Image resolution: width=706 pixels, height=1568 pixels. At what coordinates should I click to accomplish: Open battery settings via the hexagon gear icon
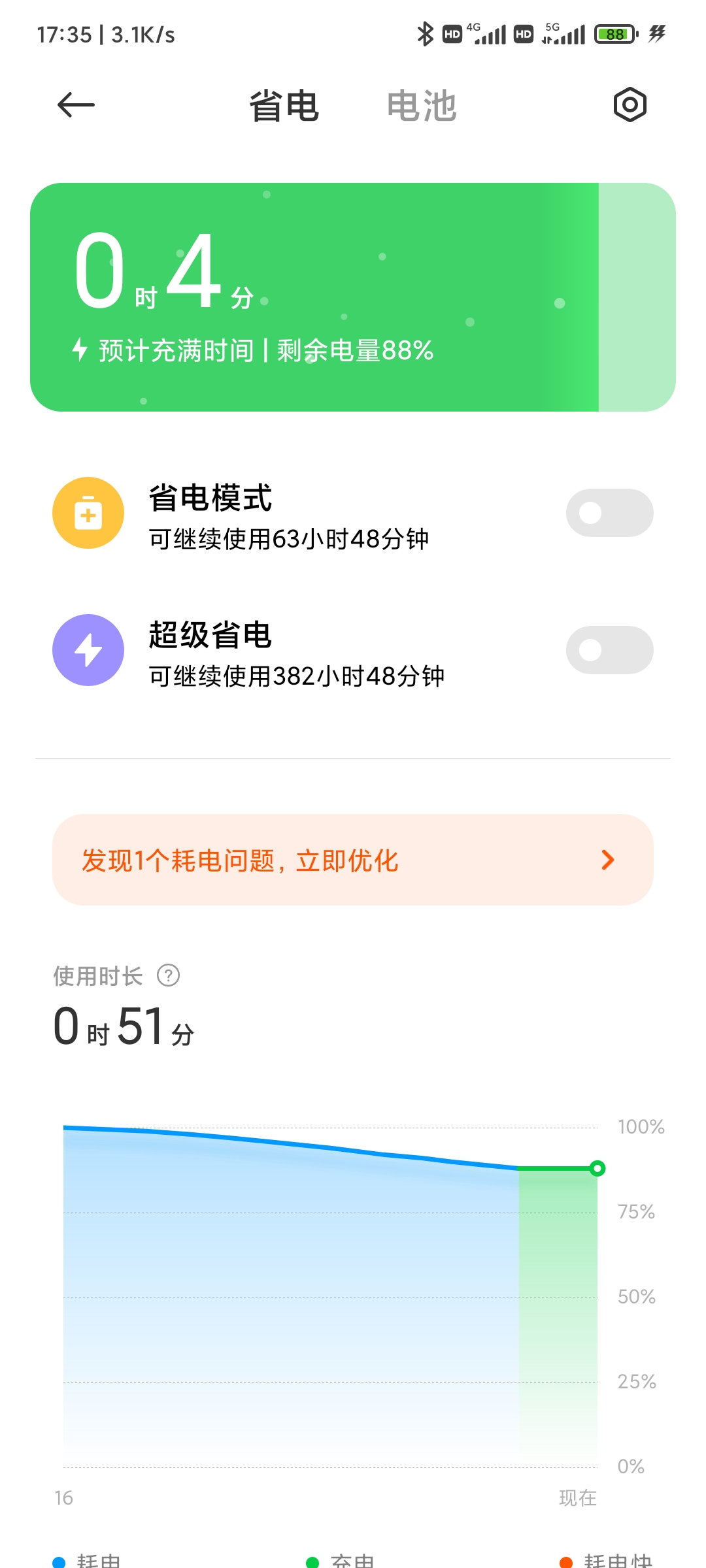(630, 105)
